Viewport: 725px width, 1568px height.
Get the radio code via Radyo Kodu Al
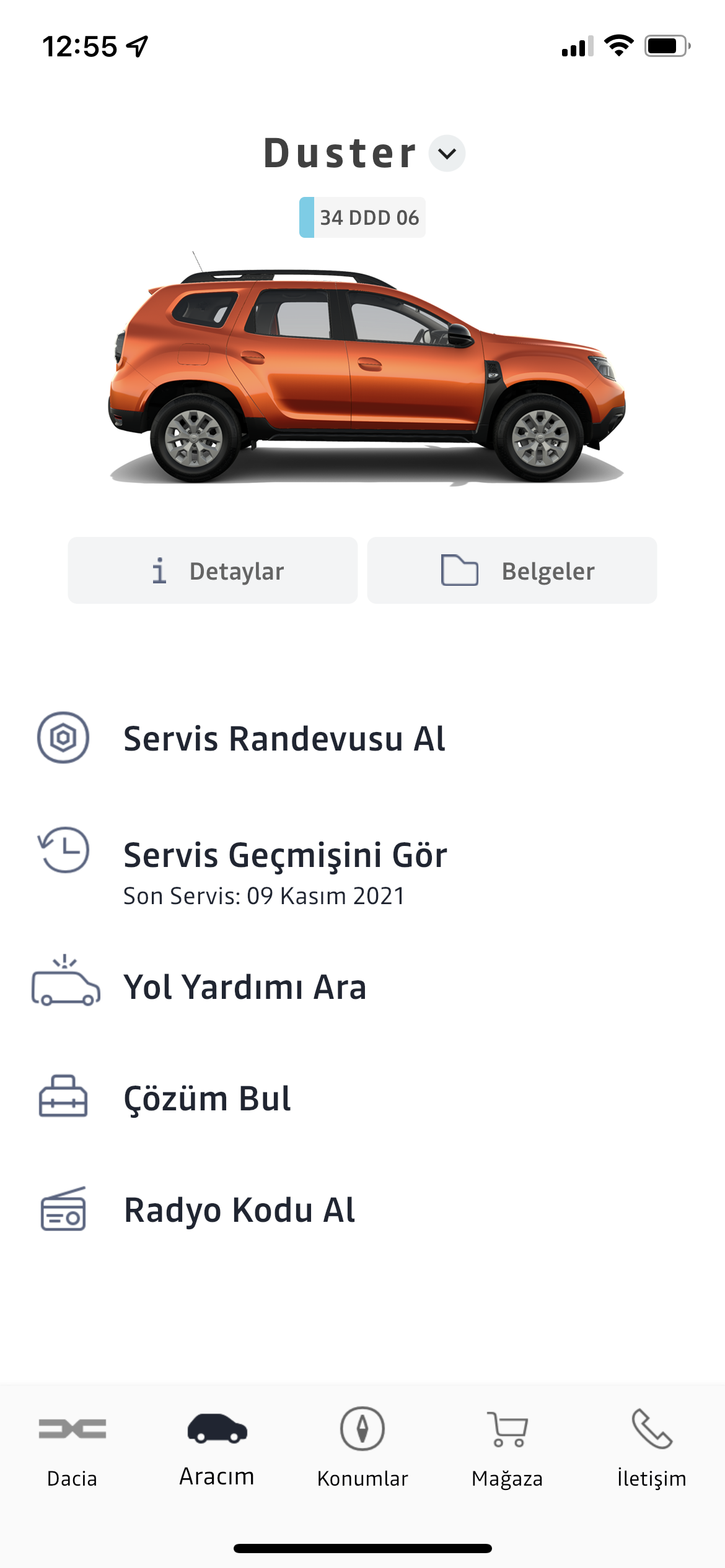239,1210
